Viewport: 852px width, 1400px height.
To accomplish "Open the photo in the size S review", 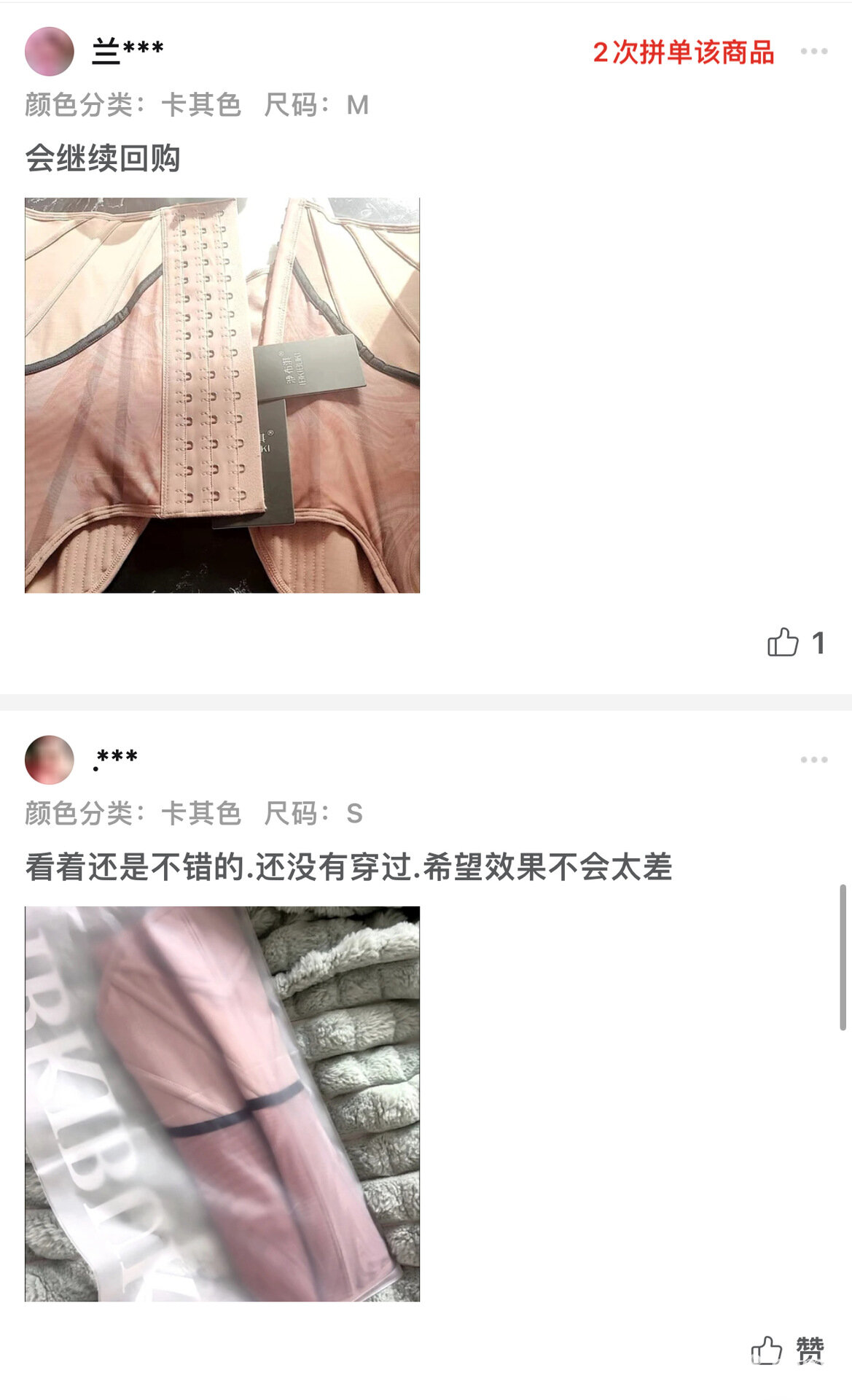I will [x=222, y=1104].
